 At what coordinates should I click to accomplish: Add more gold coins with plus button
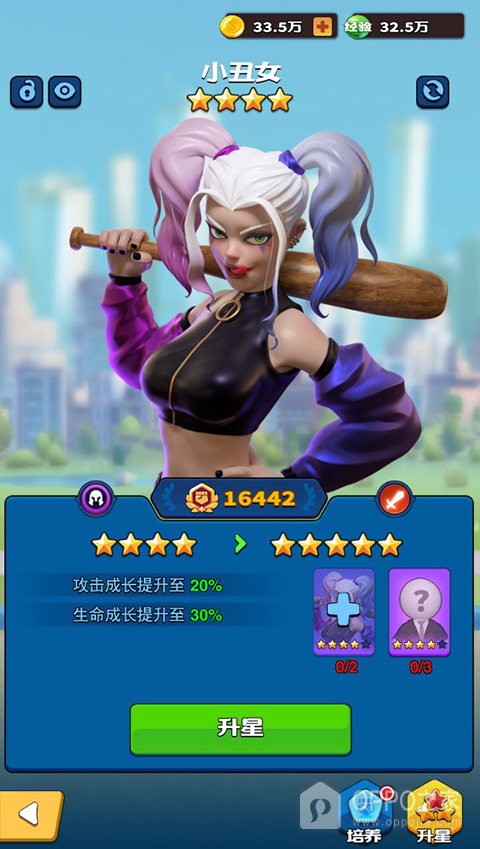pos(323,27)
